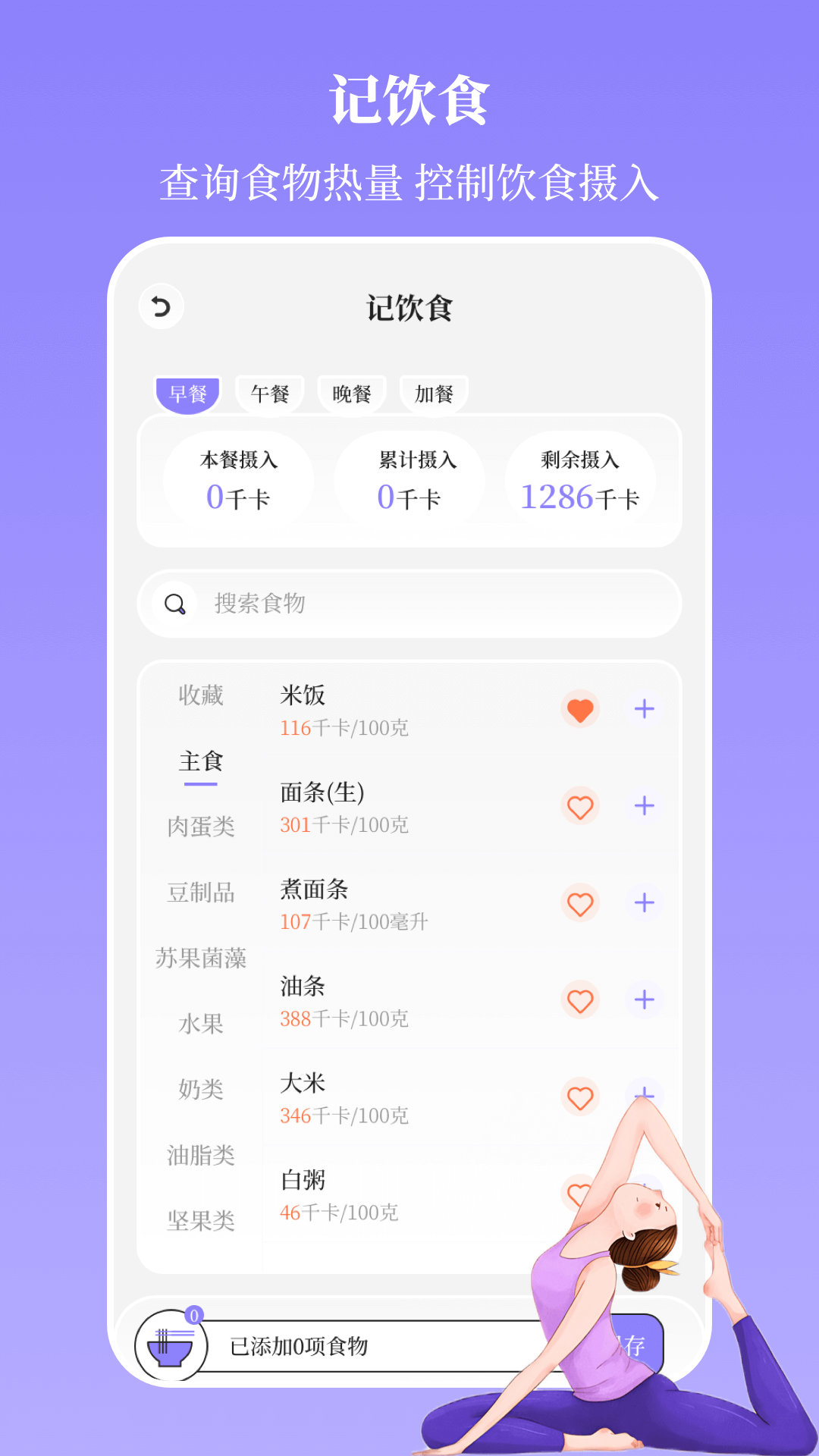Tap the plus icon next to 面条(生)

(x=644, y=808)
